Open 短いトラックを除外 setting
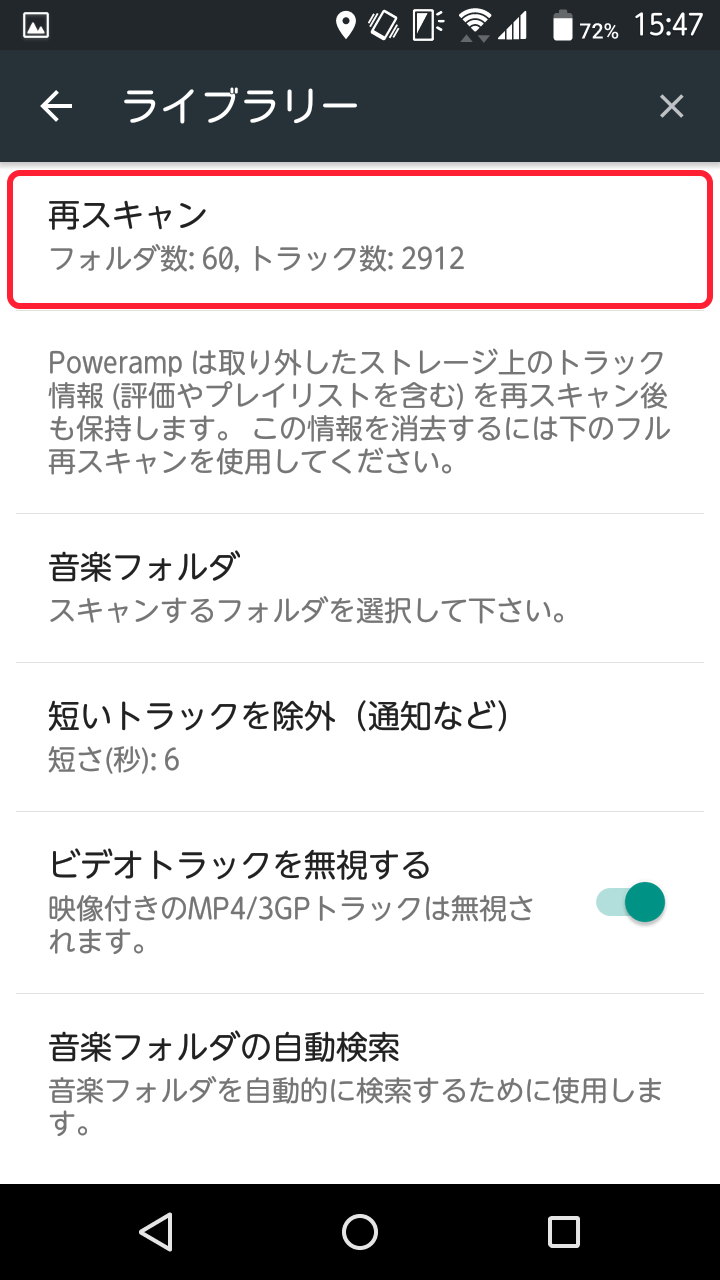This screenshot has height=1280, width=720. (360, 737)
